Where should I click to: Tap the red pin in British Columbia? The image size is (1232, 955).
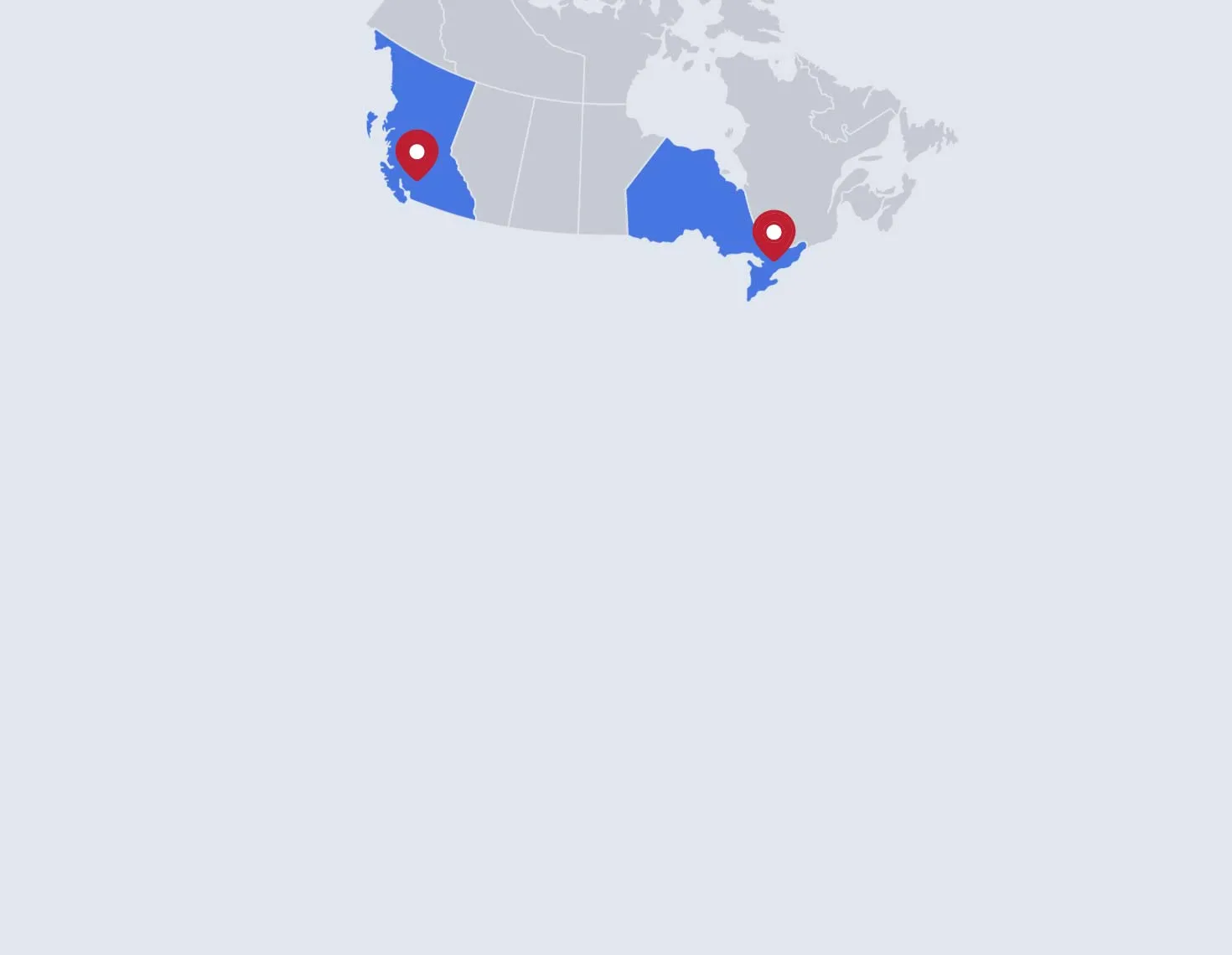coord(417,154)
